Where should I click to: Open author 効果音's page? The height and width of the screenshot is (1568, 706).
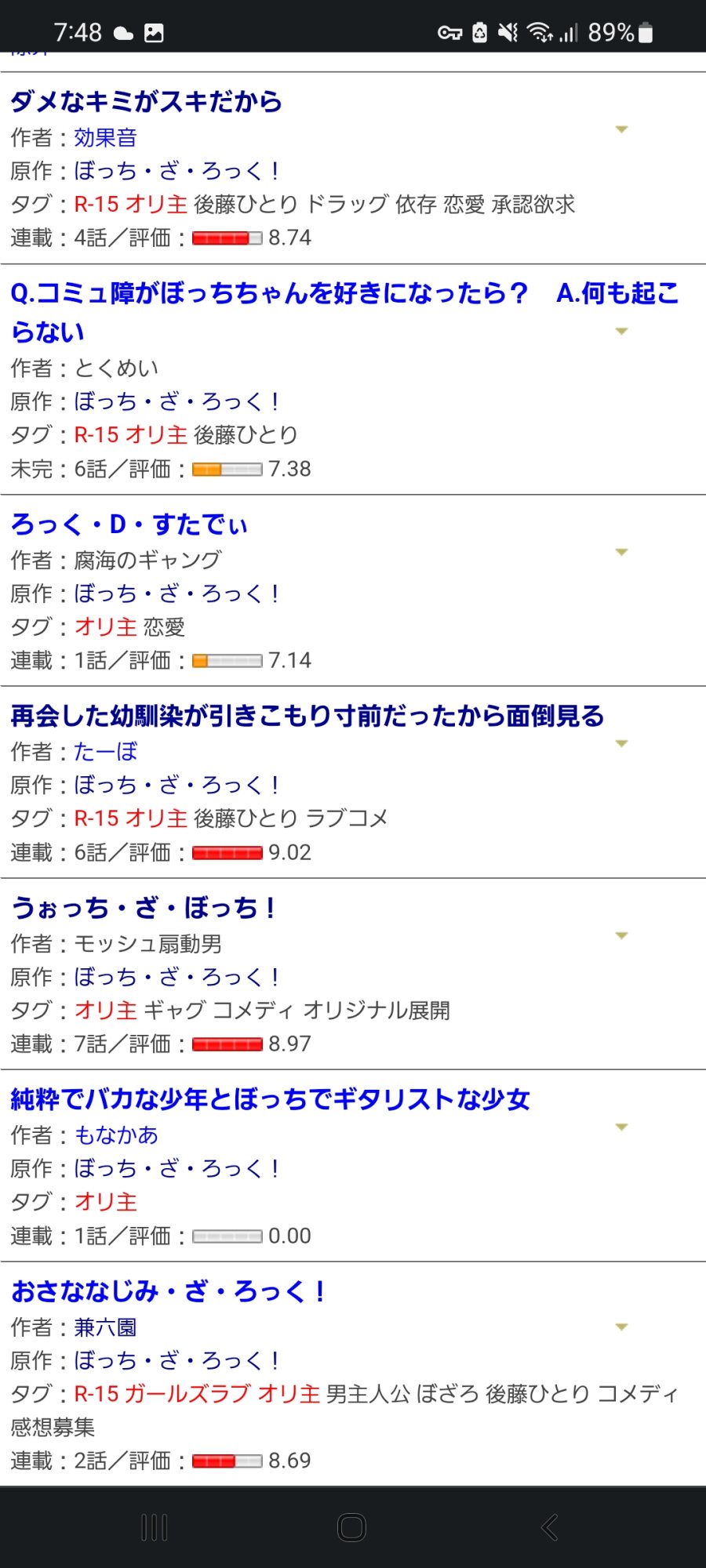click(105, 138)
